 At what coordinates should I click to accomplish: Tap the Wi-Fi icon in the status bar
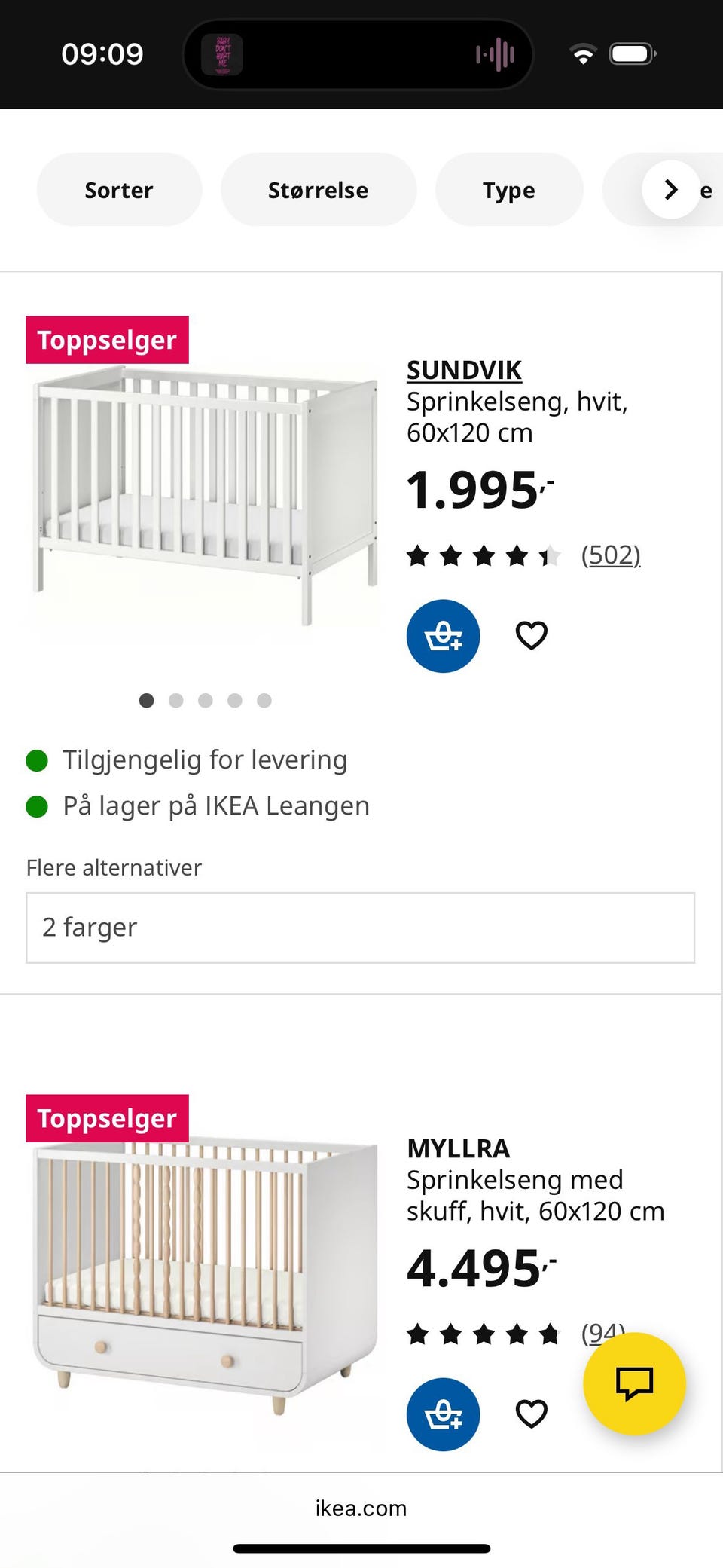pyautogui.click(x=584, y=53)
